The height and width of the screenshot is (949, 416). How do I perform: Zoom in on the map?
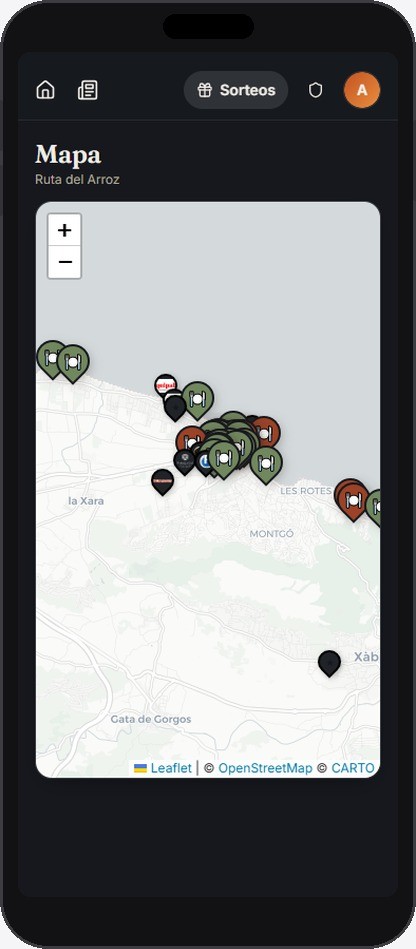tap(65, 230)
